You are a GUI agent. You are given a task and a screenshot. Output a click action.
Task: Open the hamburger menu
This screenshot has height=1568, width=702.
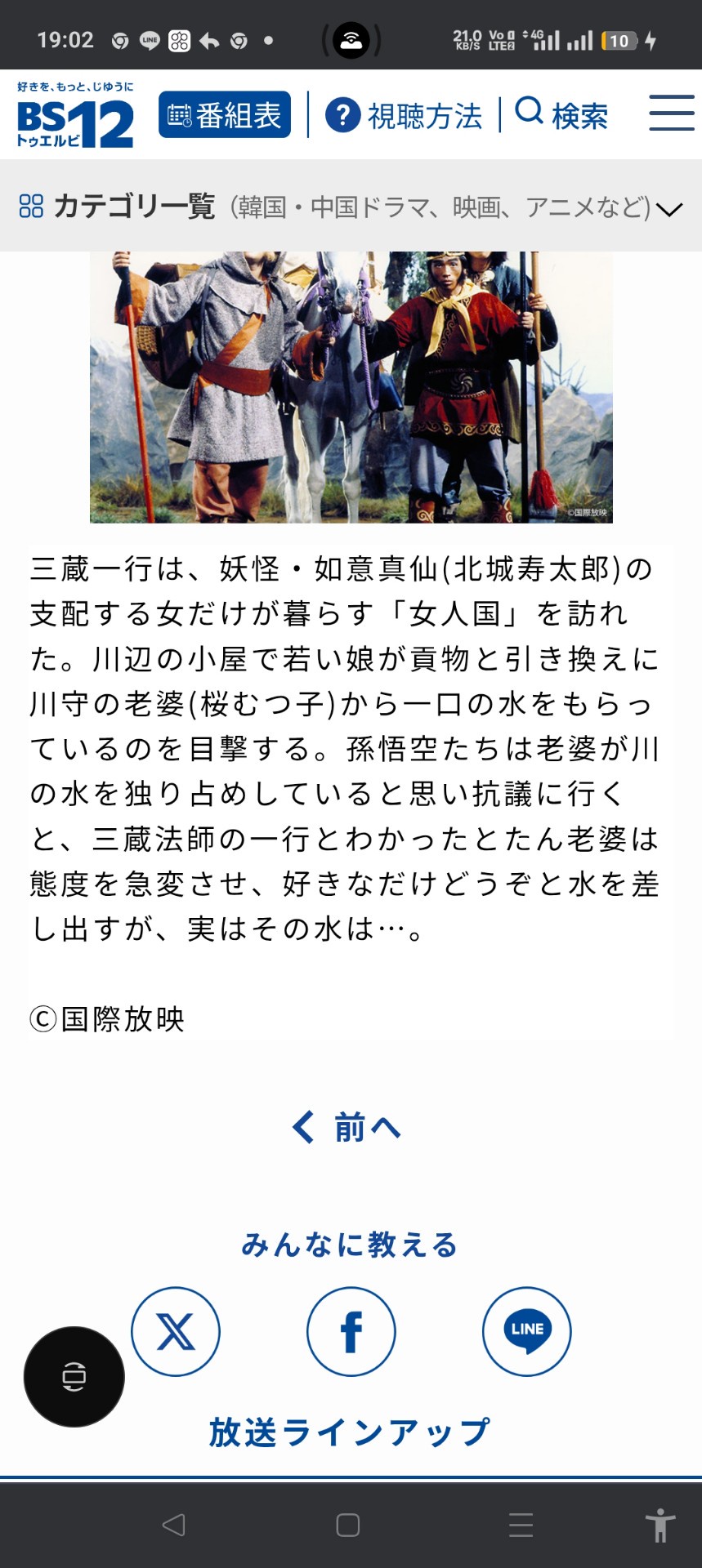click(671, 113)
